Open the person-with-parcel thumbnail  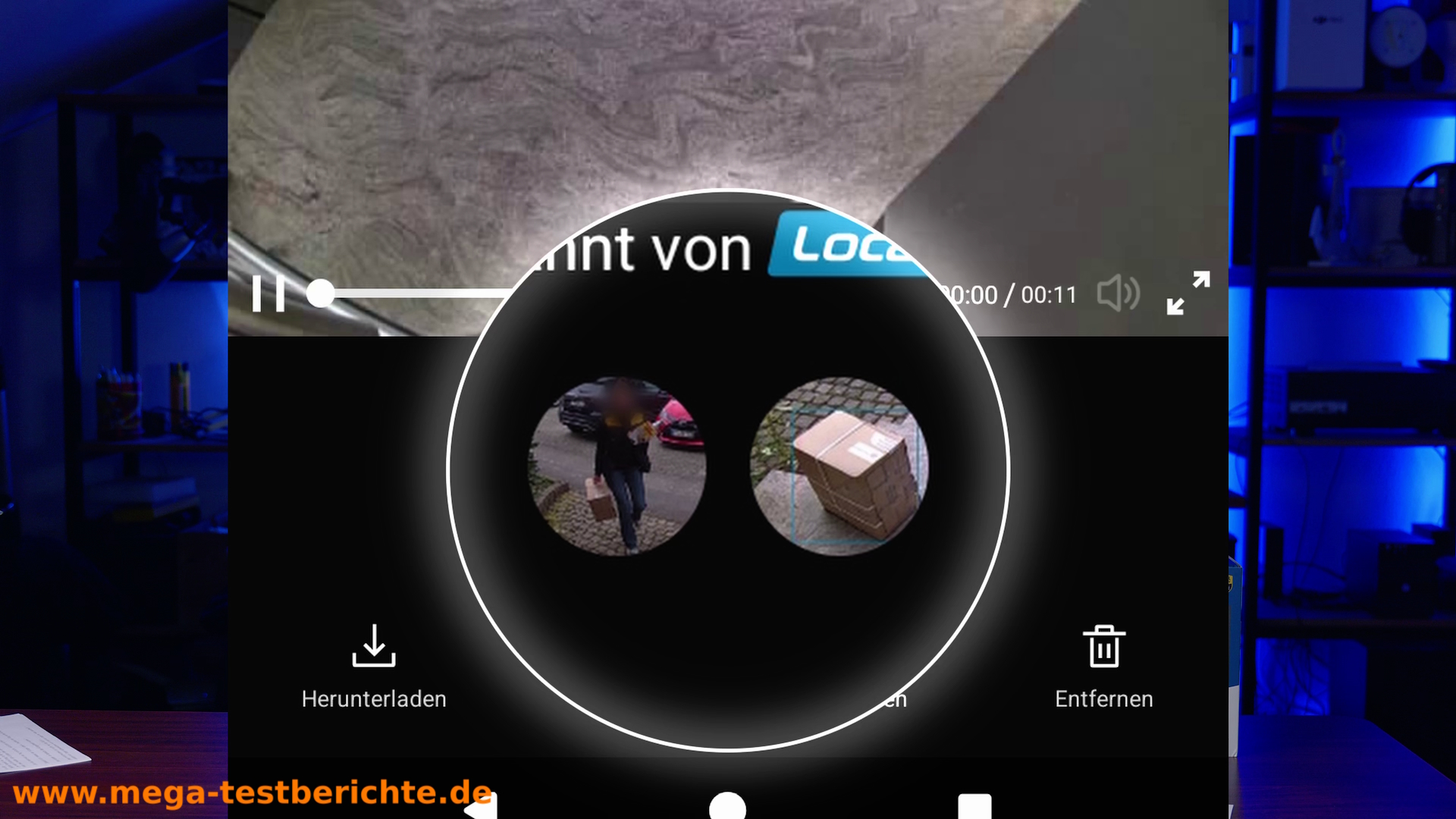pos(617,466)
